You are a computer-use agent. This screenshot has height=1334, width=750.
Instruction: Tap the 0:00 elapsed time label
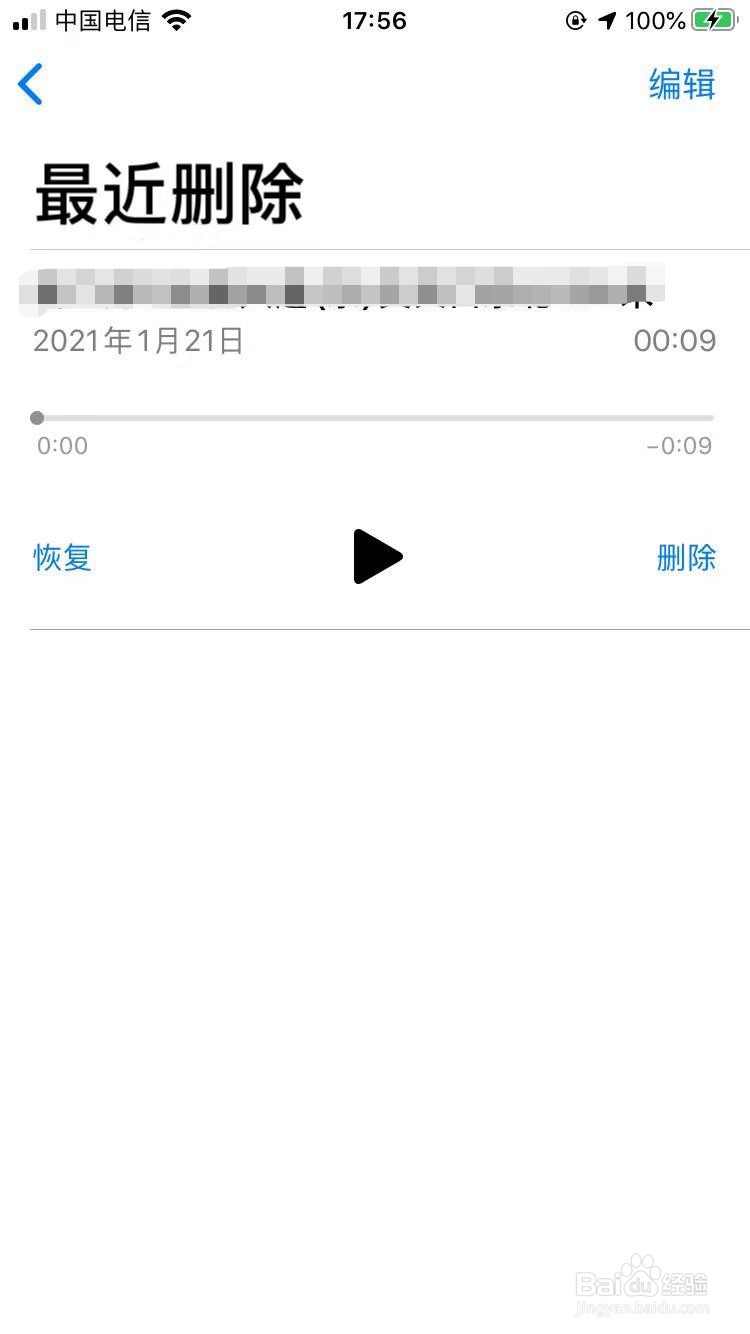(61, 446)
